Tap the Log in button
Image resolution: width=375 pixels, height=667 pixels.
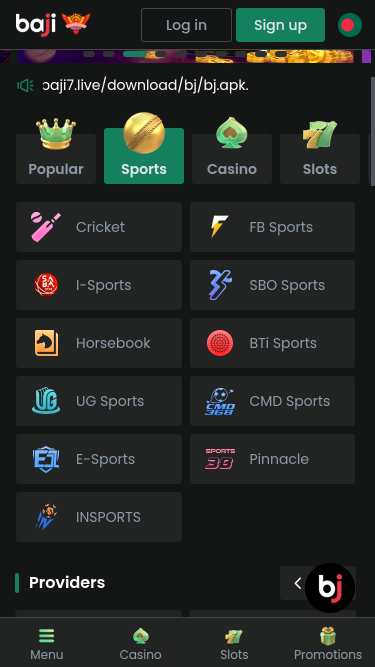pos(186,25)
